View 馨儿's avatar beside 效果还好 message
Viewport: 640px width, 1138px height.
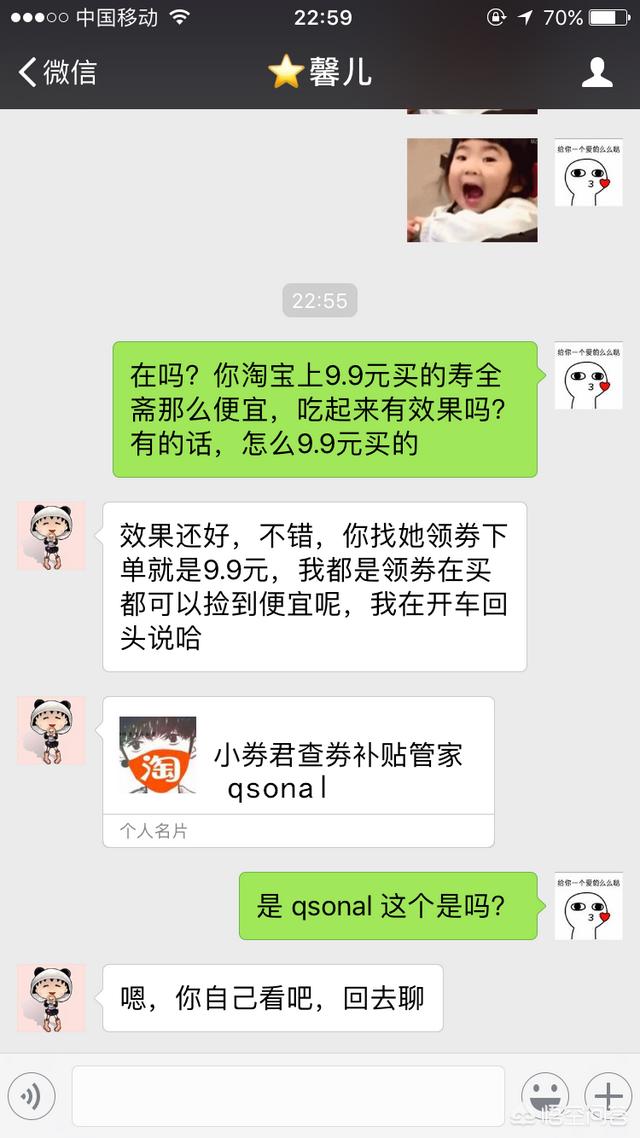pos(51,536)
